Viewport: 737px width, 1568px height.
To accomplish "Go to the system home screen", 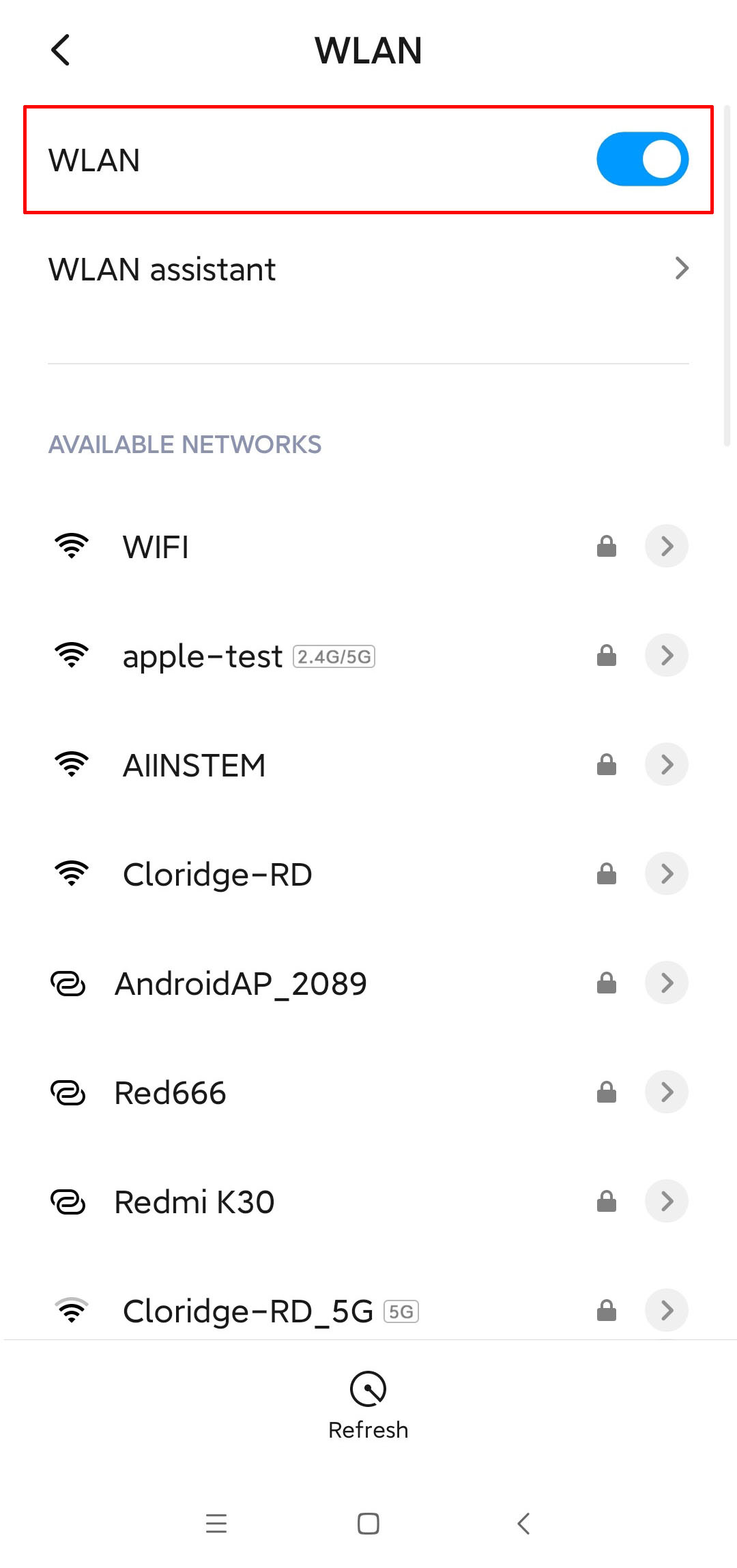I will coord(369,1524).
